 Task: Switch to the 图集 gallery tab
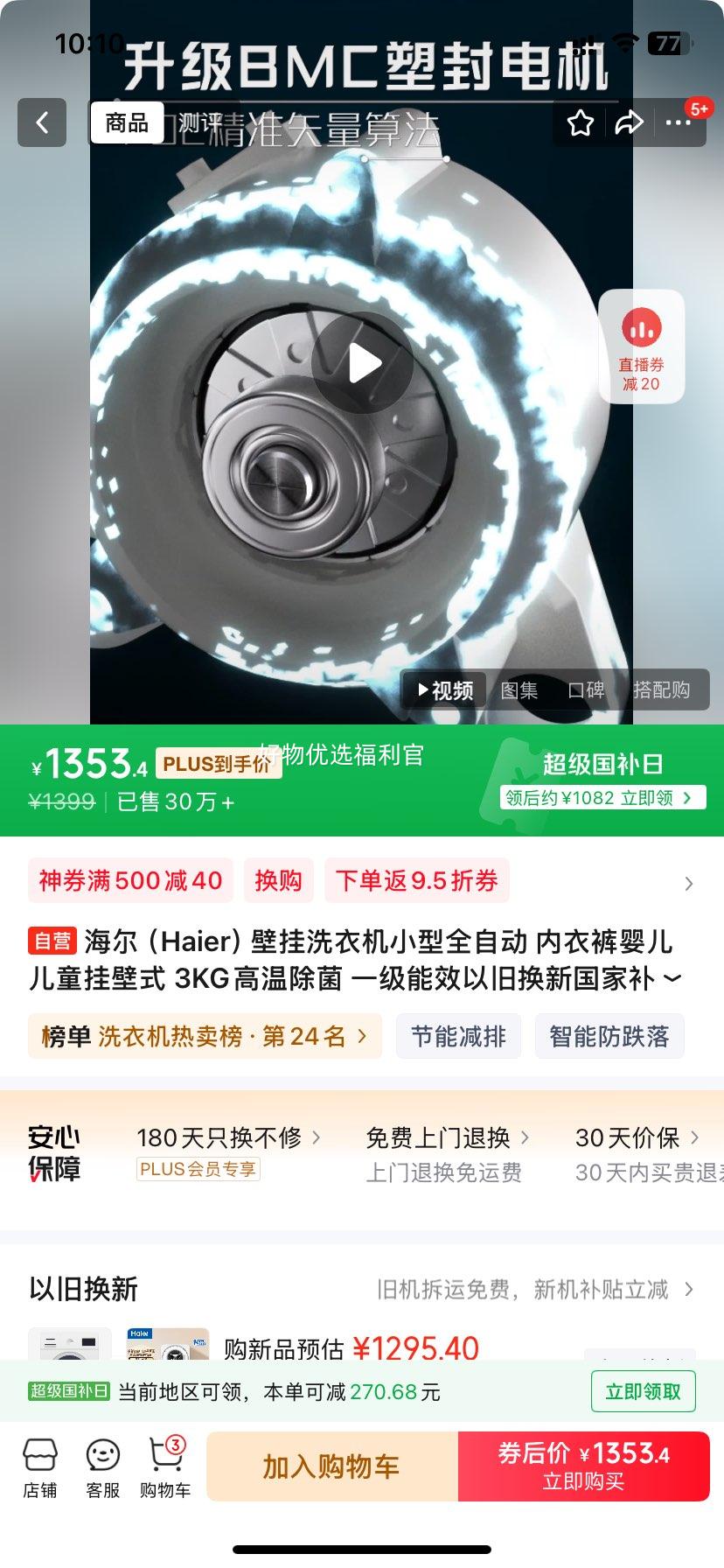(520, 689)
